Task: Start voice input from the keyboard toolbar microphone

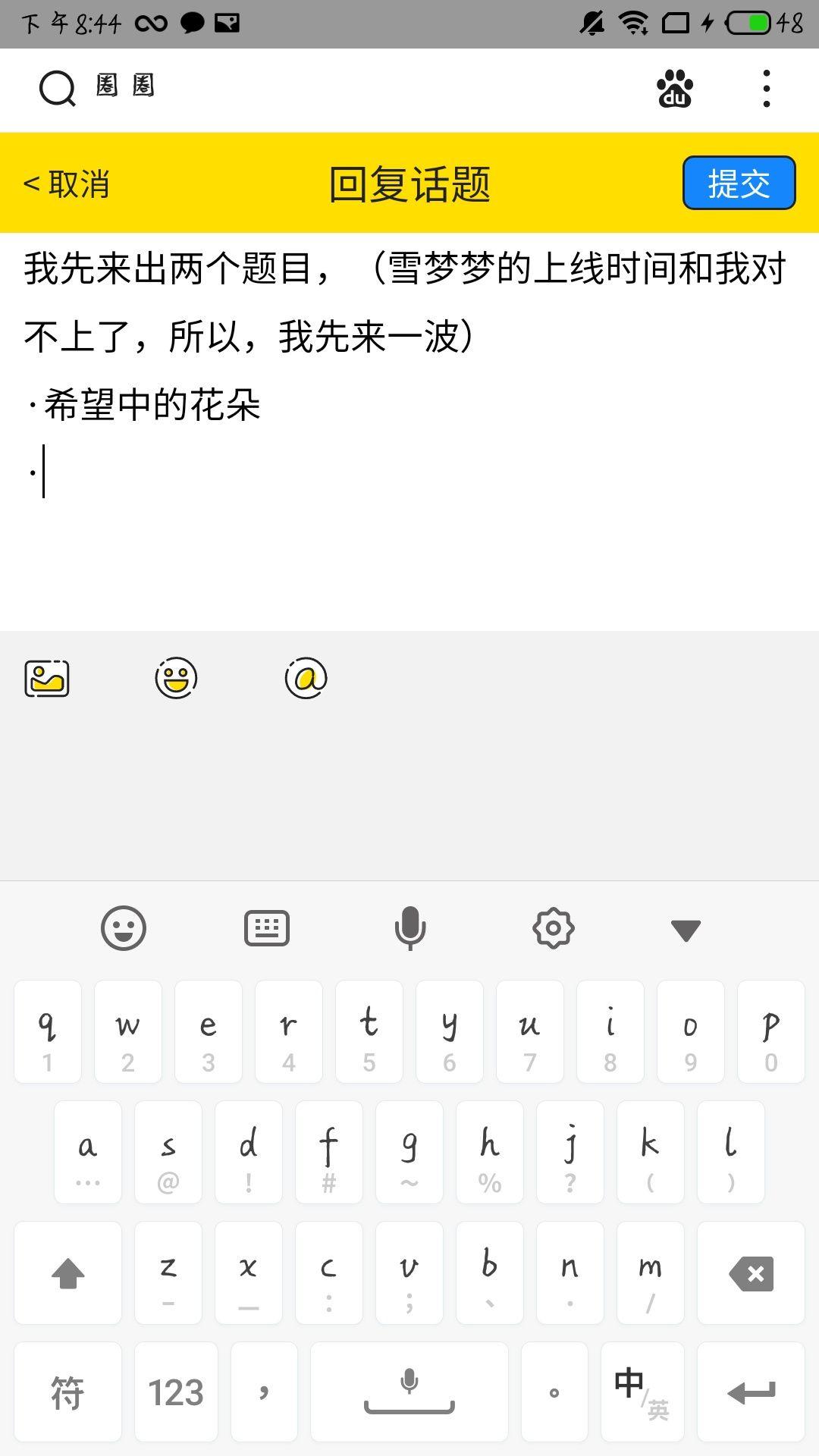Action: [410, 928]
